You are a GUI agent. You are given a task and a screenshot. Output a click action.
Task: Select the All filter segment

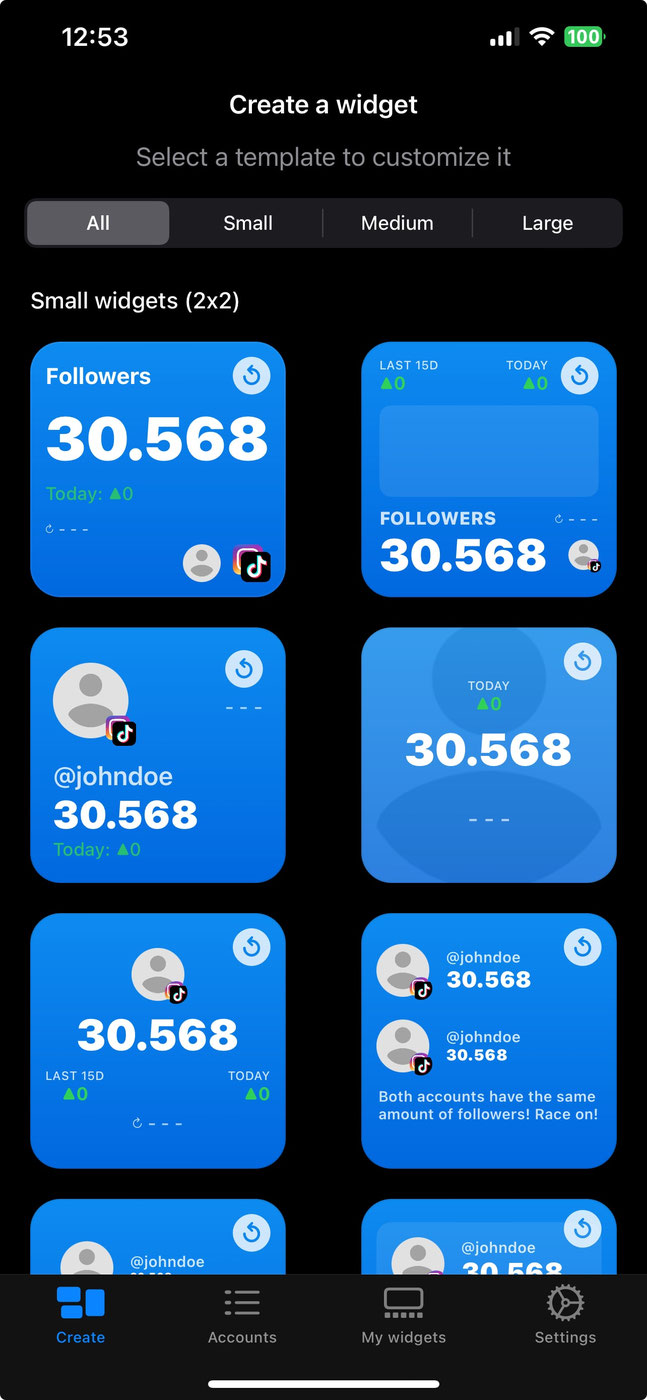[98, 223]
